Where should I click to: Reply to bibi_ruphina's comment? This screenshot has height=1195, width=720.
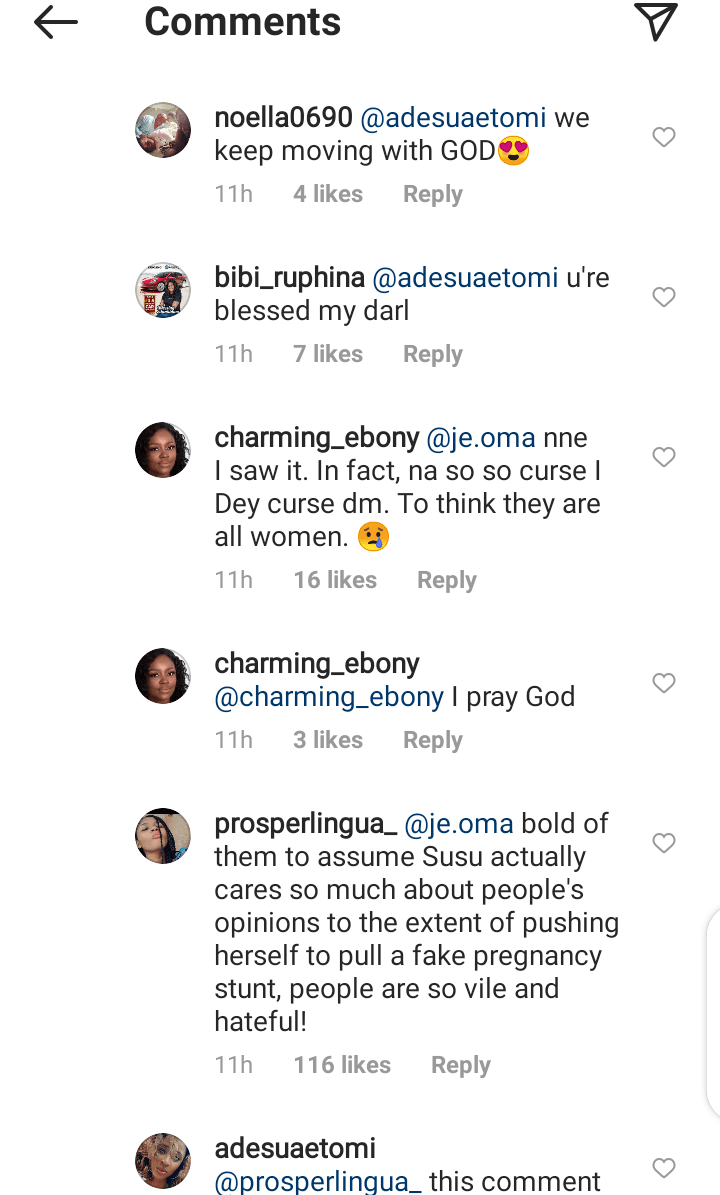(x=432, y=354)
